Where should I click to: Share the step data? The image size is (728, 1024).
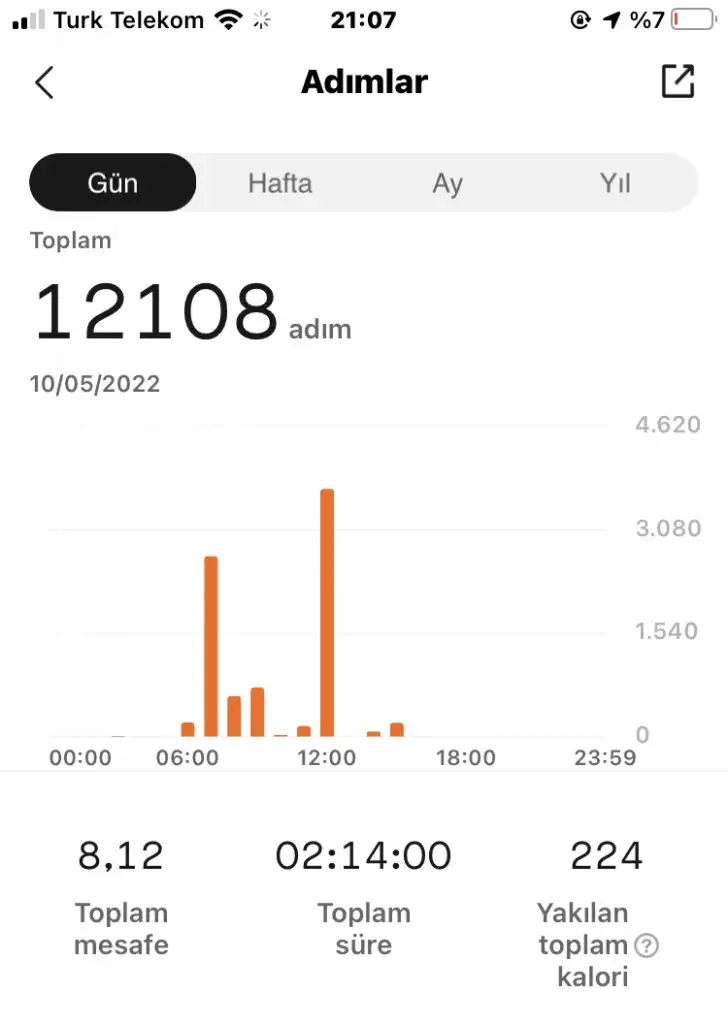point(677,82)
